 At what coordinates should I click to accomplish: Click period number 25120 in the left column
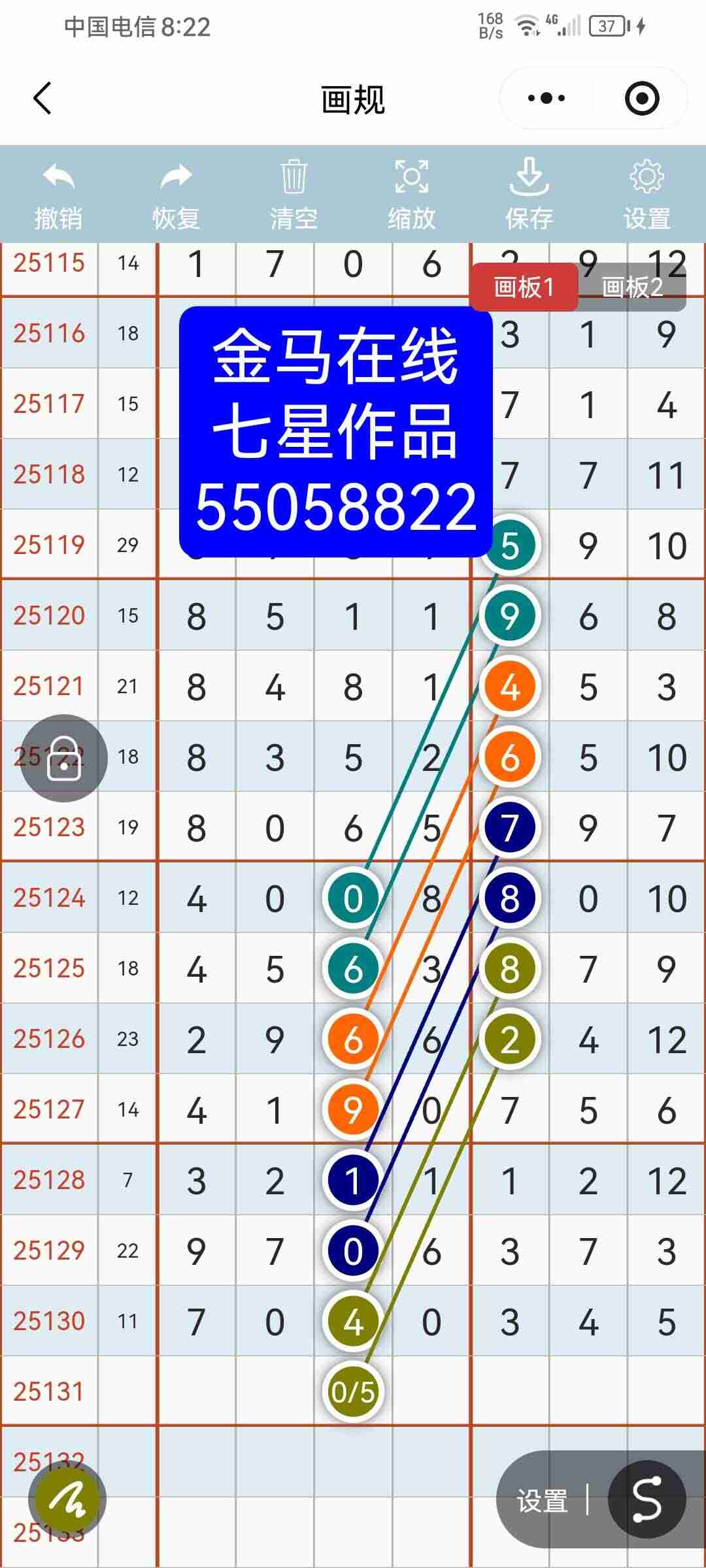[x=50, y=615]
